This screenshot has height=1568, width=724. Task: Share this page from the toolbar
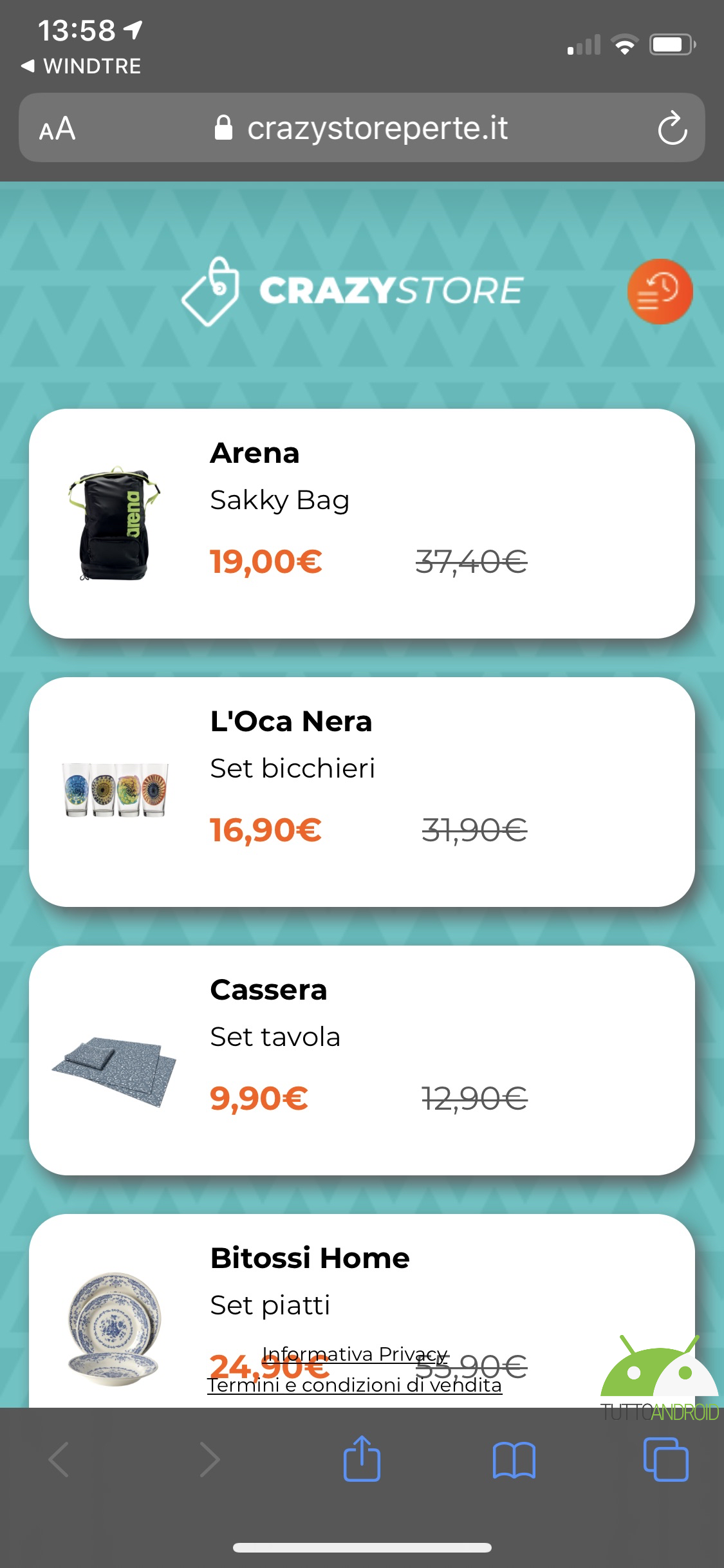click(362, 1459)
